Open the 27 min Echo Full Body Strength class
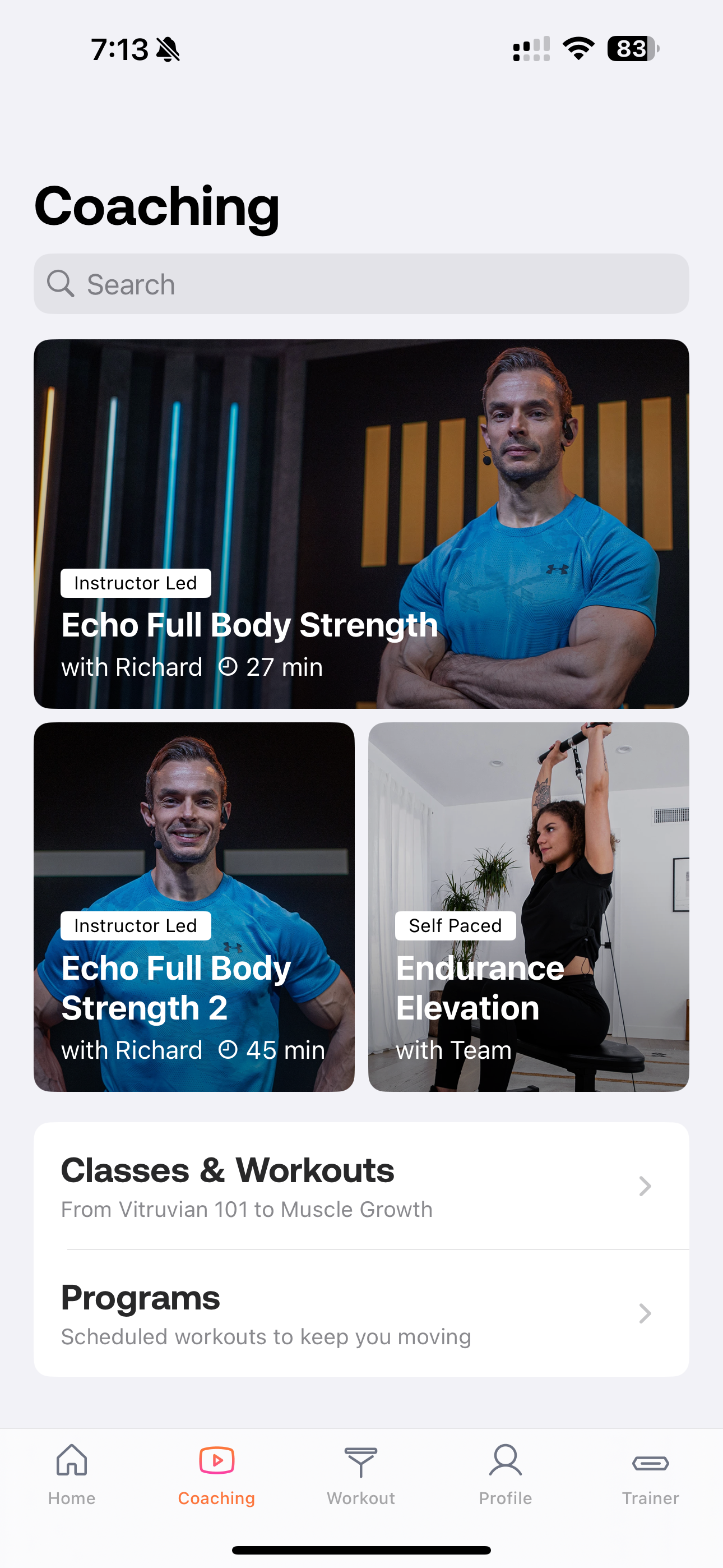The height and width of the screenshot is (1568, 723). tap(361, 523)
